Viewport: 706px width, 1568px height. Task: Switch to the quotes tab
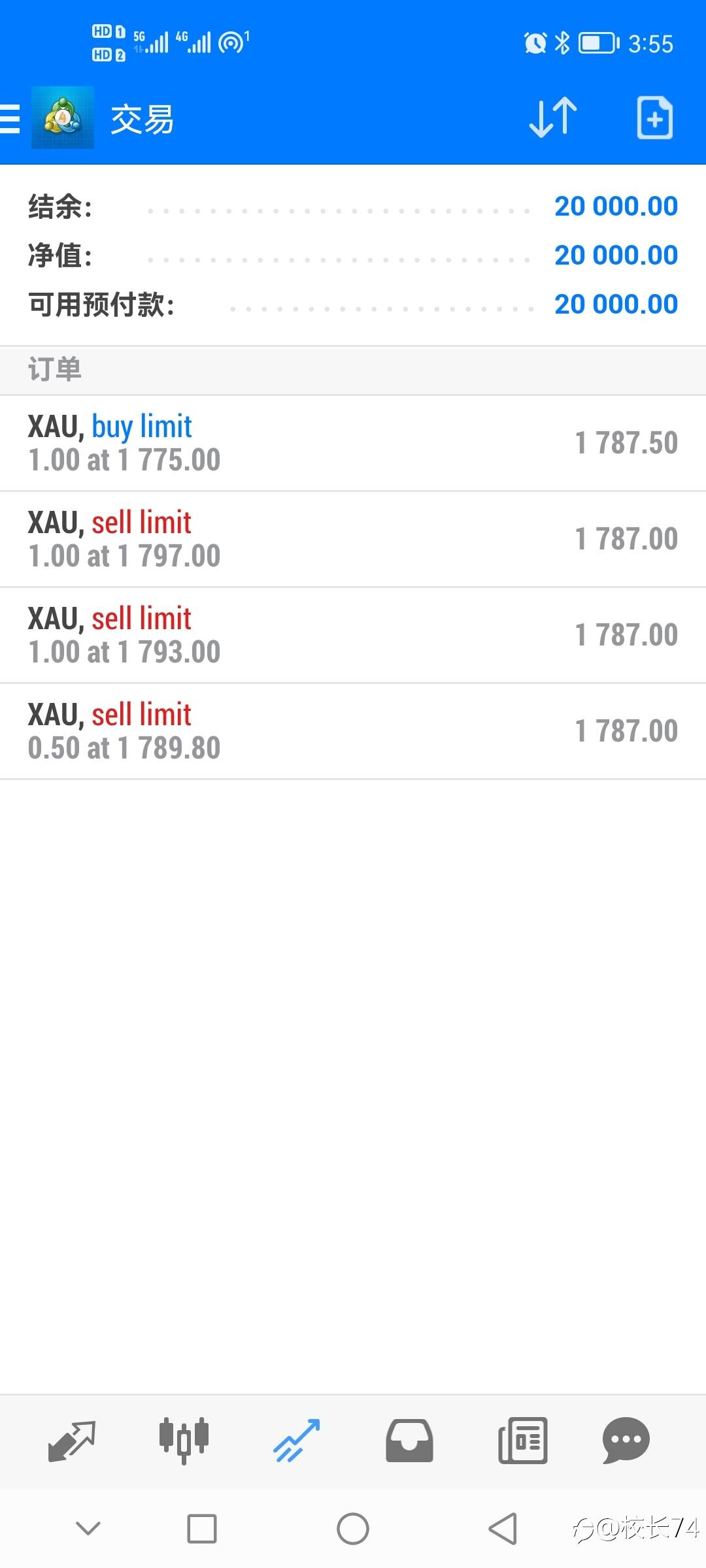[72, 1441]
